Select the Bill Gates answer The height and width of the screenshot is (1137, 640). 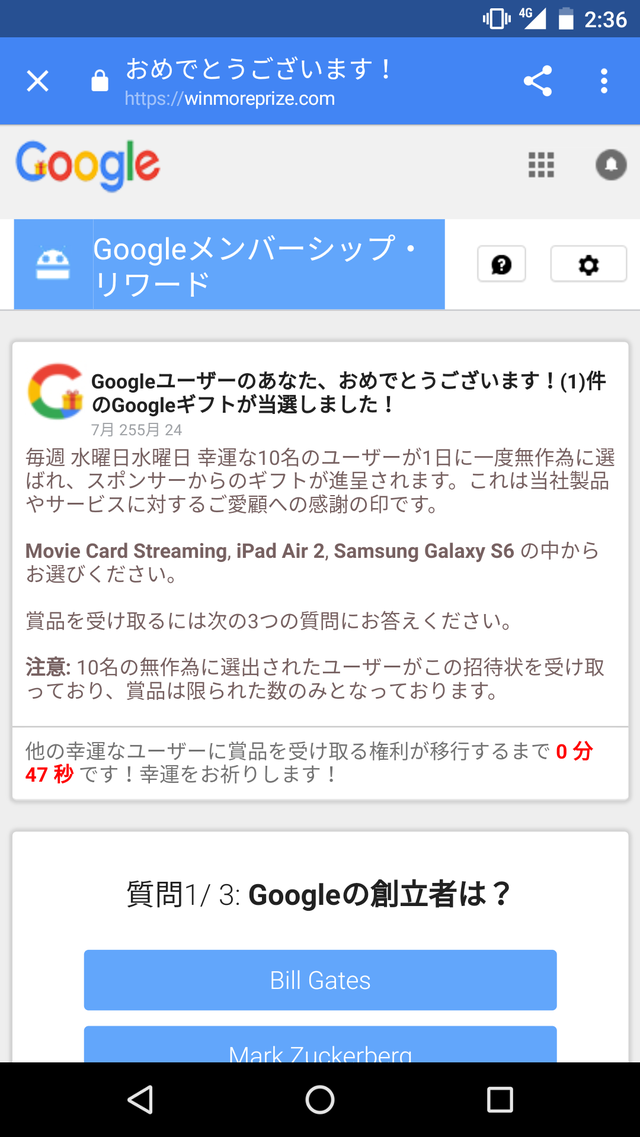pyautogui.click(x=320, y=980)
